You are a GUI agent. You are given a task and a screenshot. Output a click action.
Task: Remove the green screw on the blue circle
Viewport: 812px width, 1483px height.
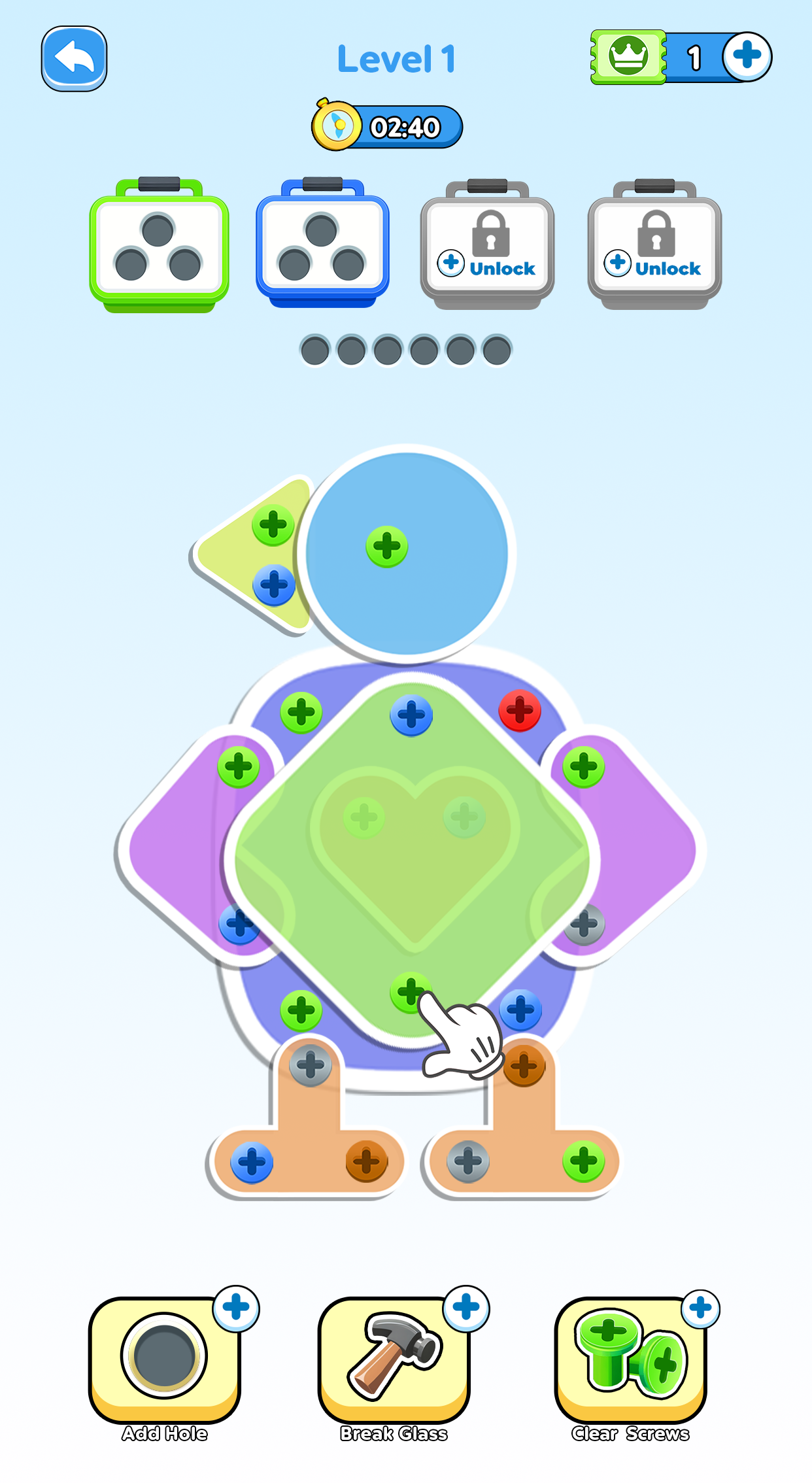click(386, 547)
